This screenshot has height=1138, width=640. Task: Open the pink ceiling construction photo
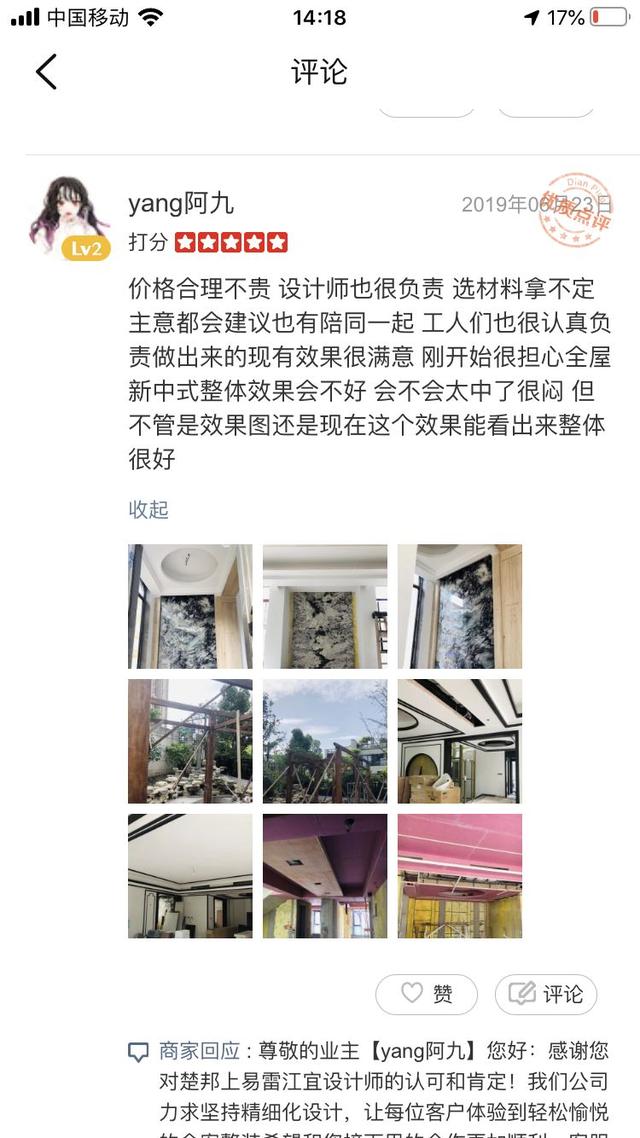(x=459, y=875)
